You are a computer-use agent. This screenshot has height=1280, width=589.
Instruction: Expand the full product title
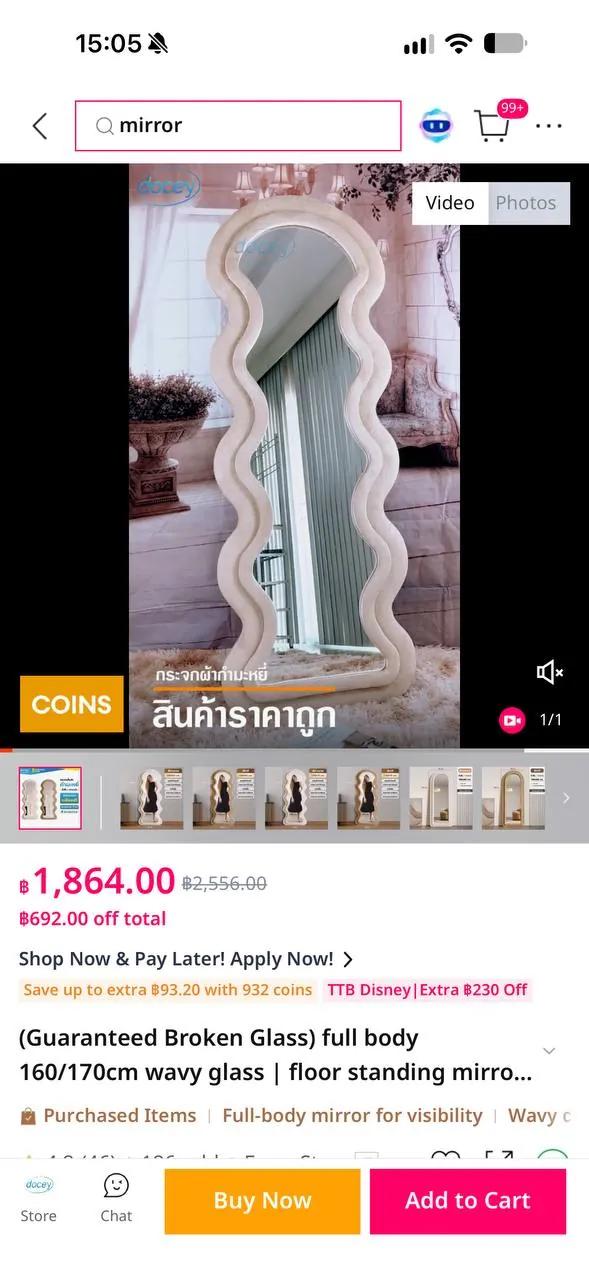549,1051
